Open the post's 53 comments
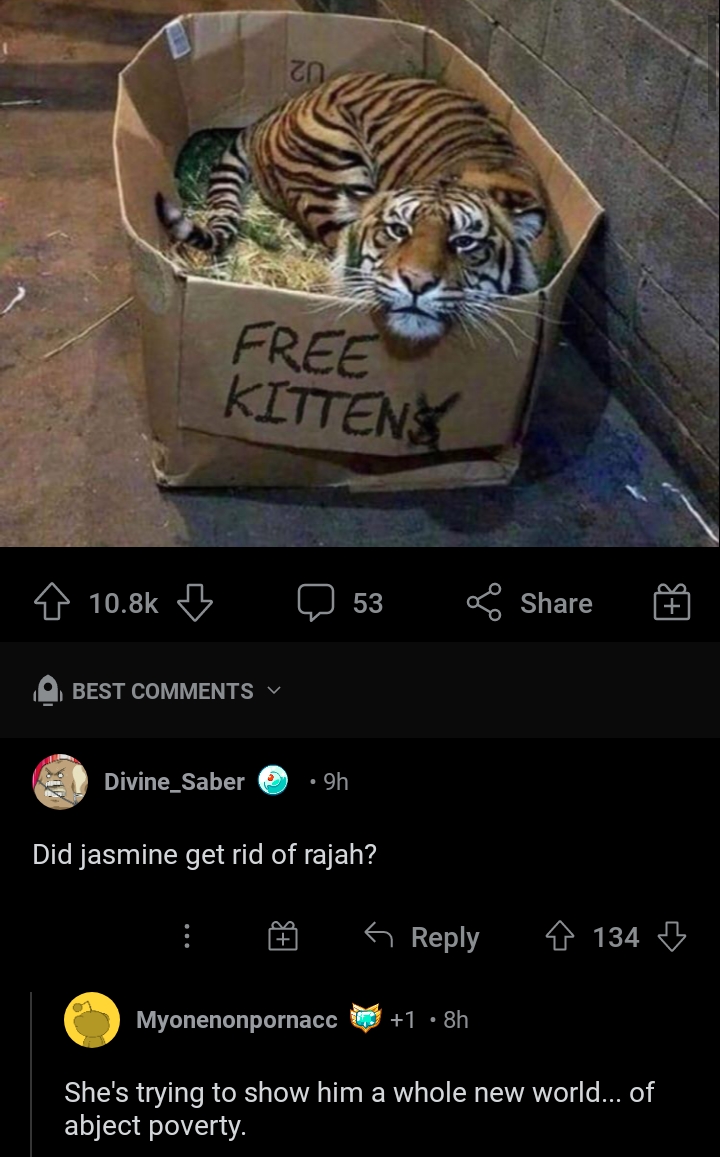Image resolution: width=720 pixels, height=1157 pixels. (x=340, y=603)
